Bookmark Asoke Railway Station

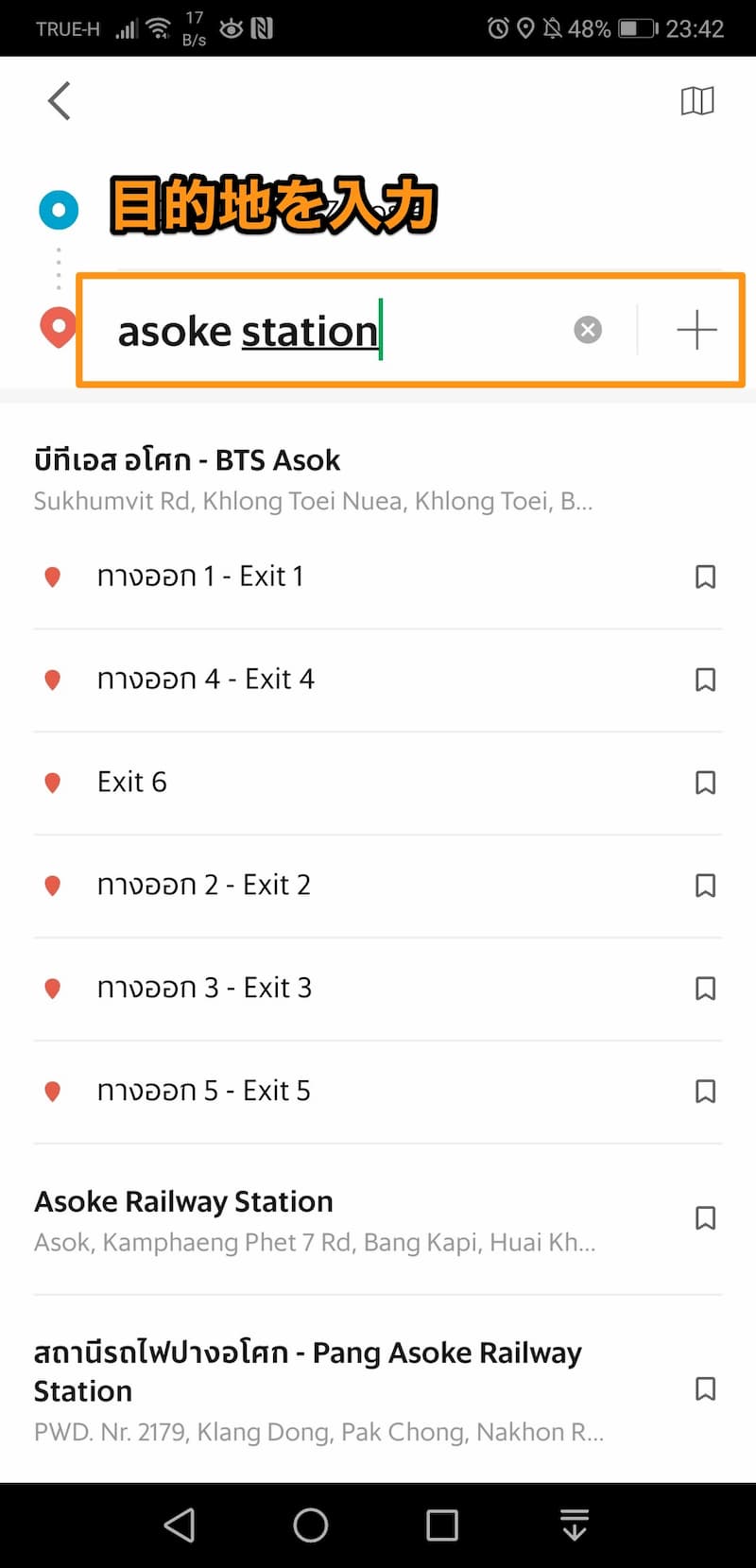tap(705, 1217)
